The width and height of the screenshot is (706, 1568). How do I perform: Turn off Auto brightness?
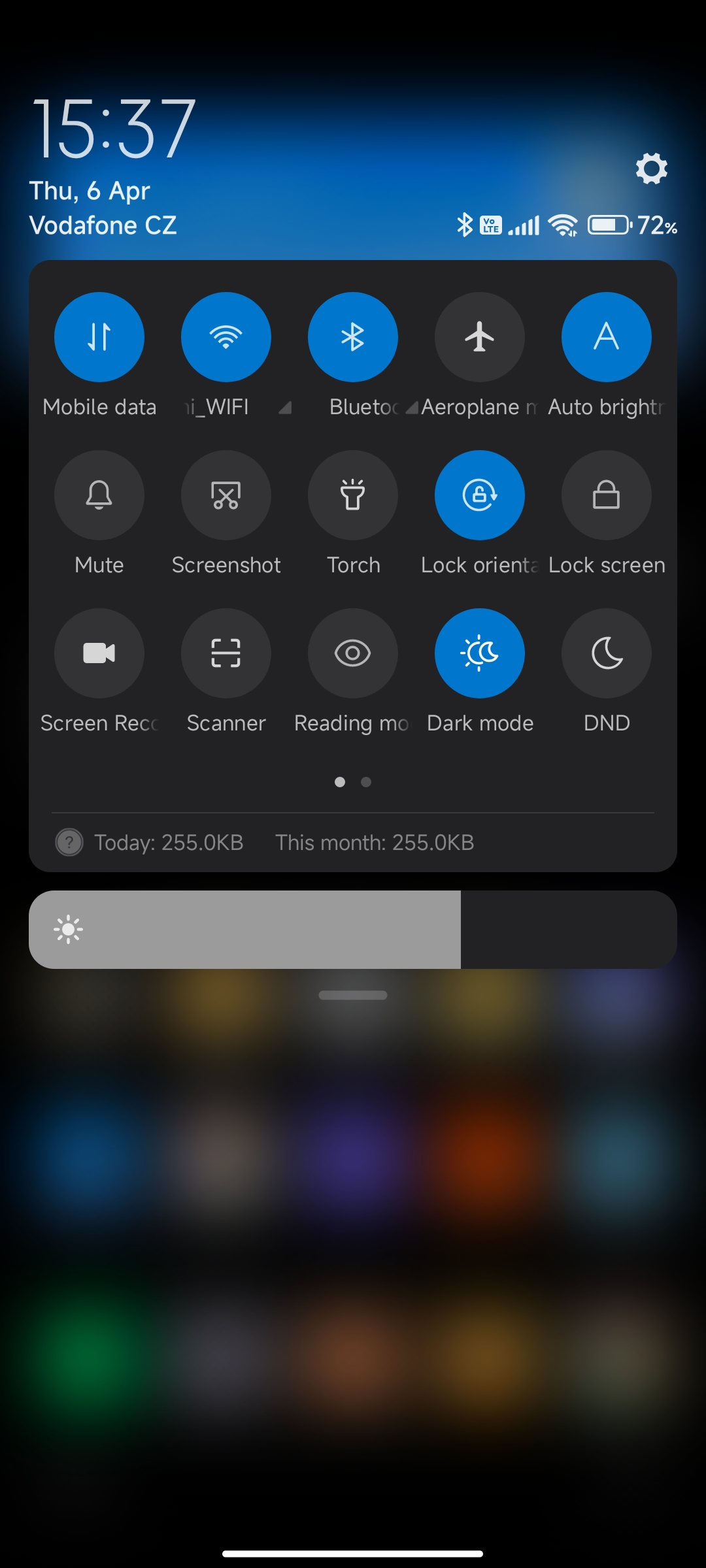click(607, 337)
